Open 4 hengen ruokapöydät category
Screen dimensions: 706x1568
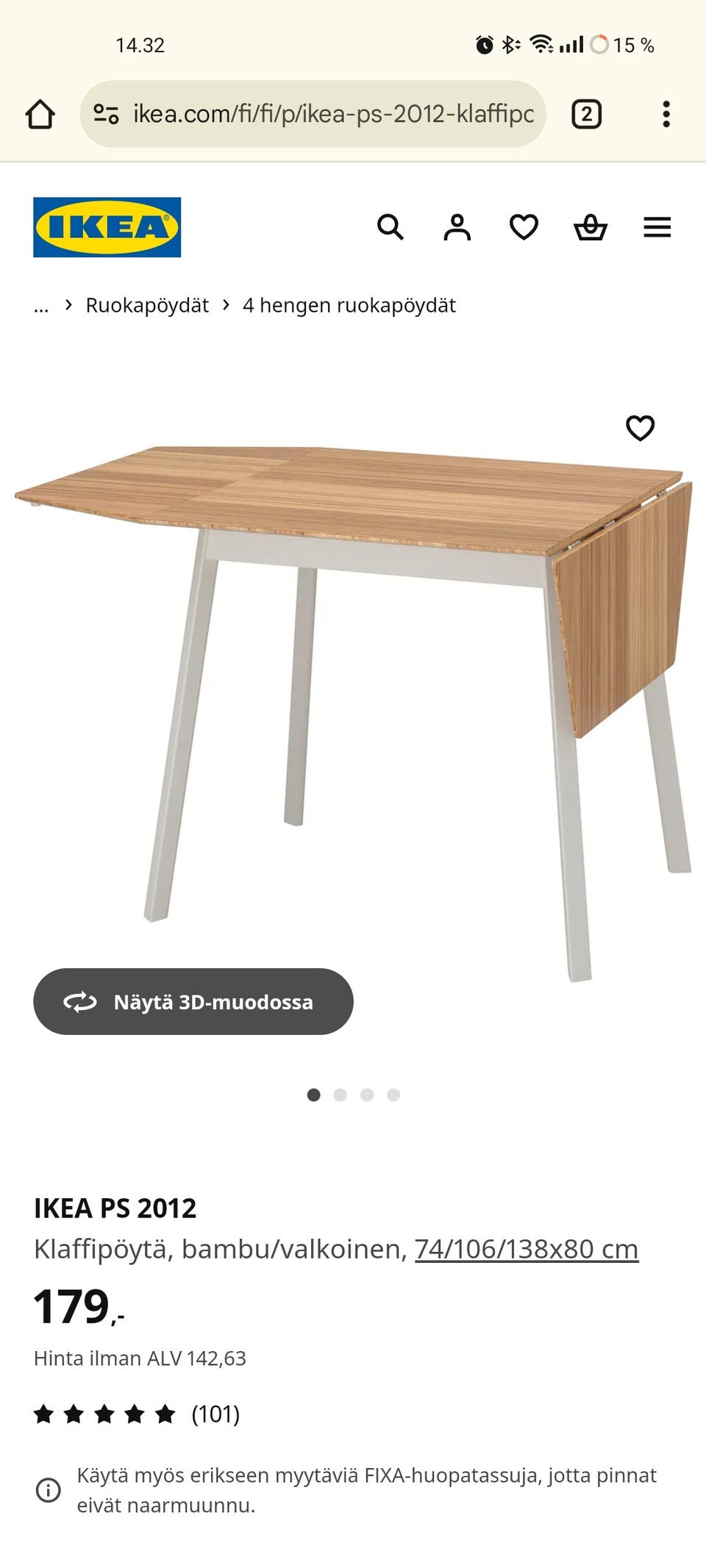pyautogui.click(x=349, y=305)
